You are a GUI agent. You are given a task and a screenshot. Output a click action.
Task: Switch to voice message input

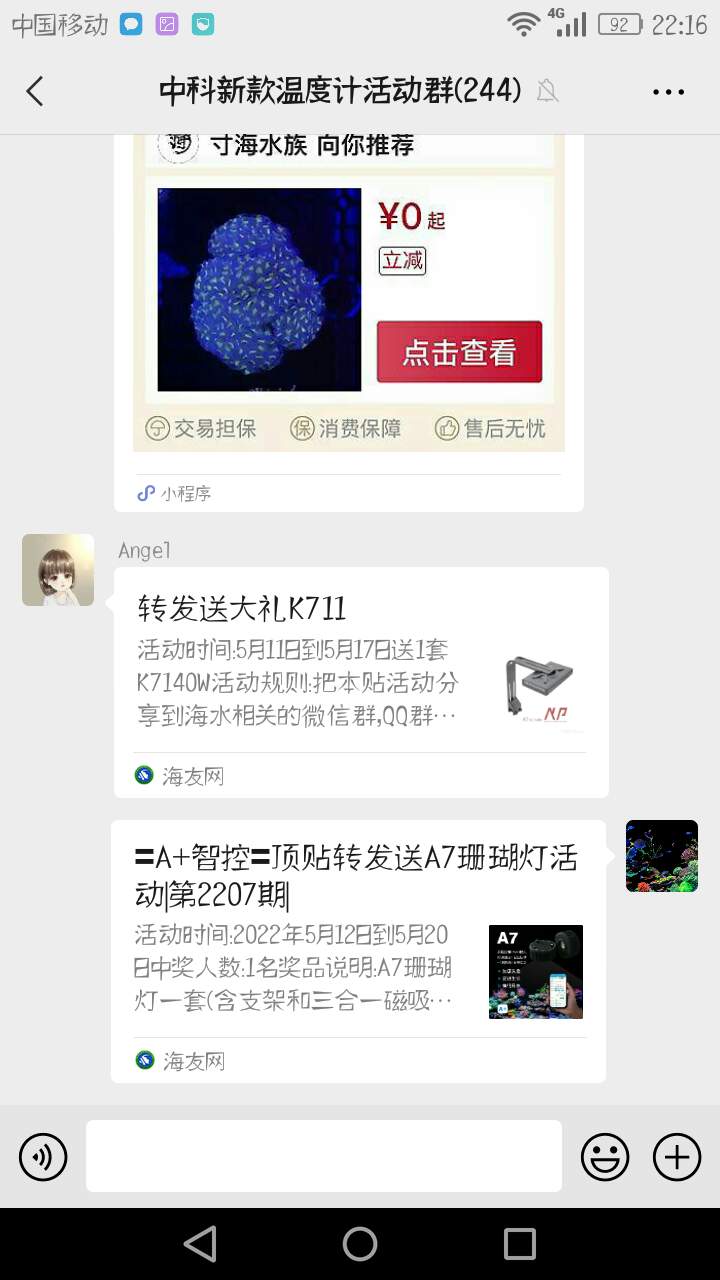(x=43, y=1157)
